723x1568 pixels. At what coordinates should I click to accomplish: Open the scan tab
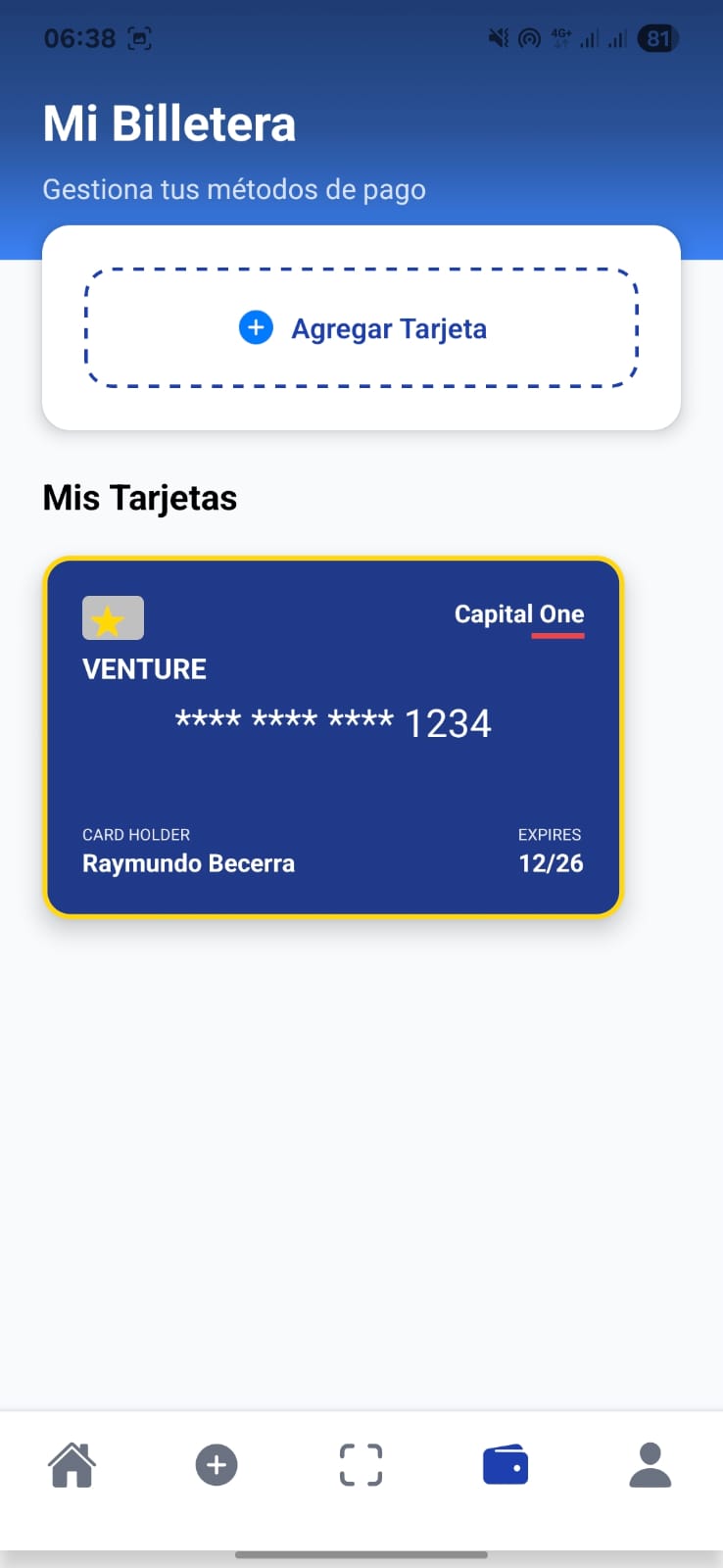[361, 1465]
